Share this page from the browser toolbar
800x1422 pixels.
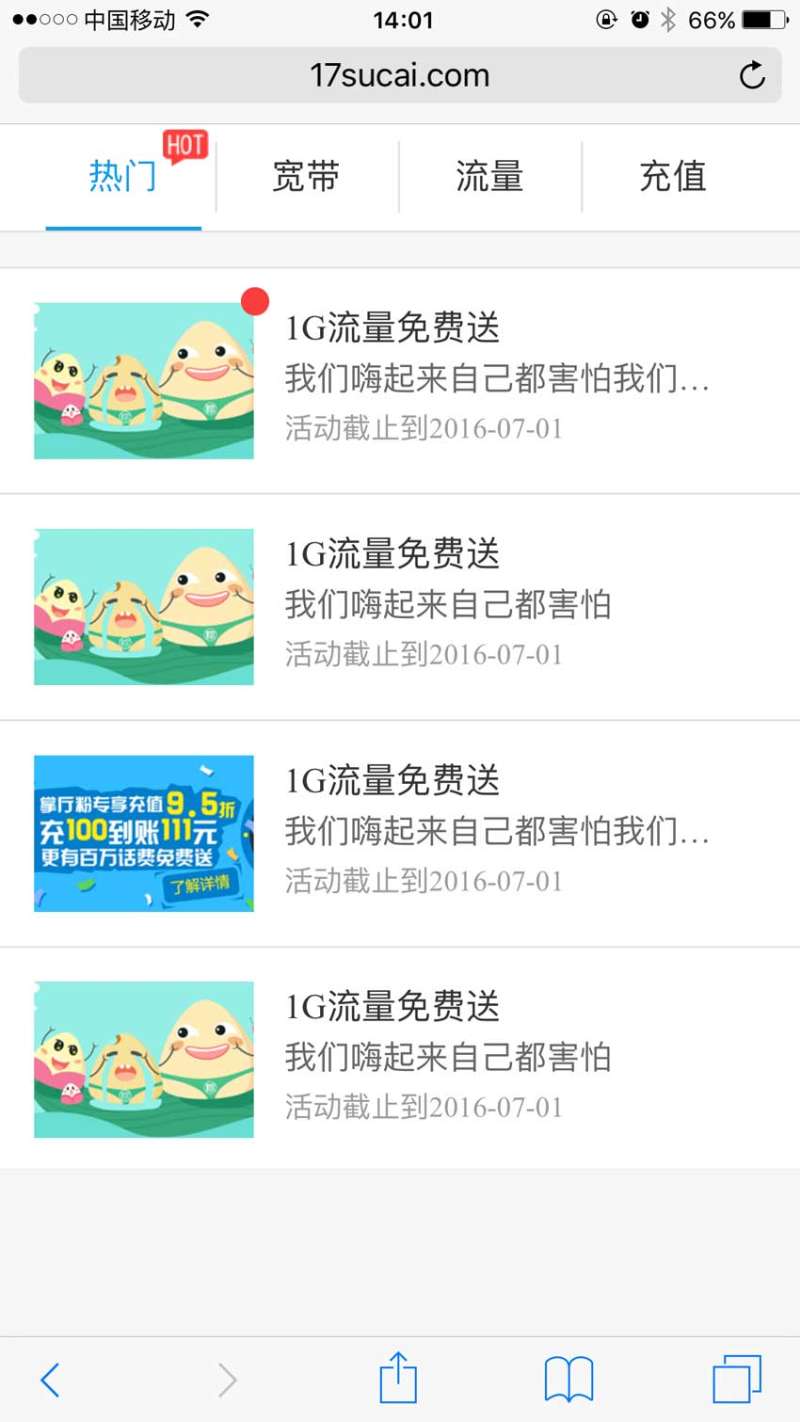398,1379
